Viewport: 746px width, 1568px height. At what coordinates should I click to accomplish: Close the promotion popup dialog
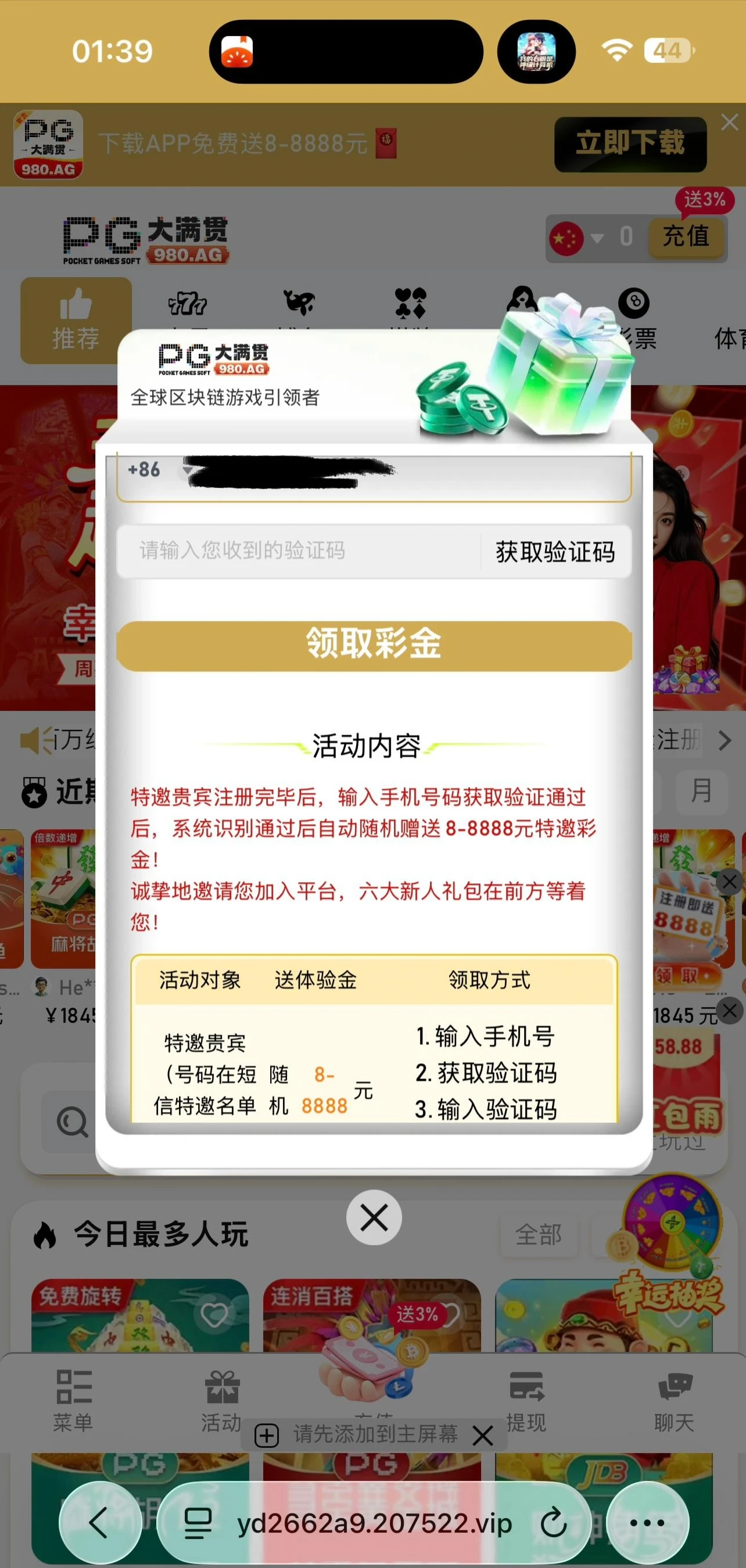pos(374,1218)
